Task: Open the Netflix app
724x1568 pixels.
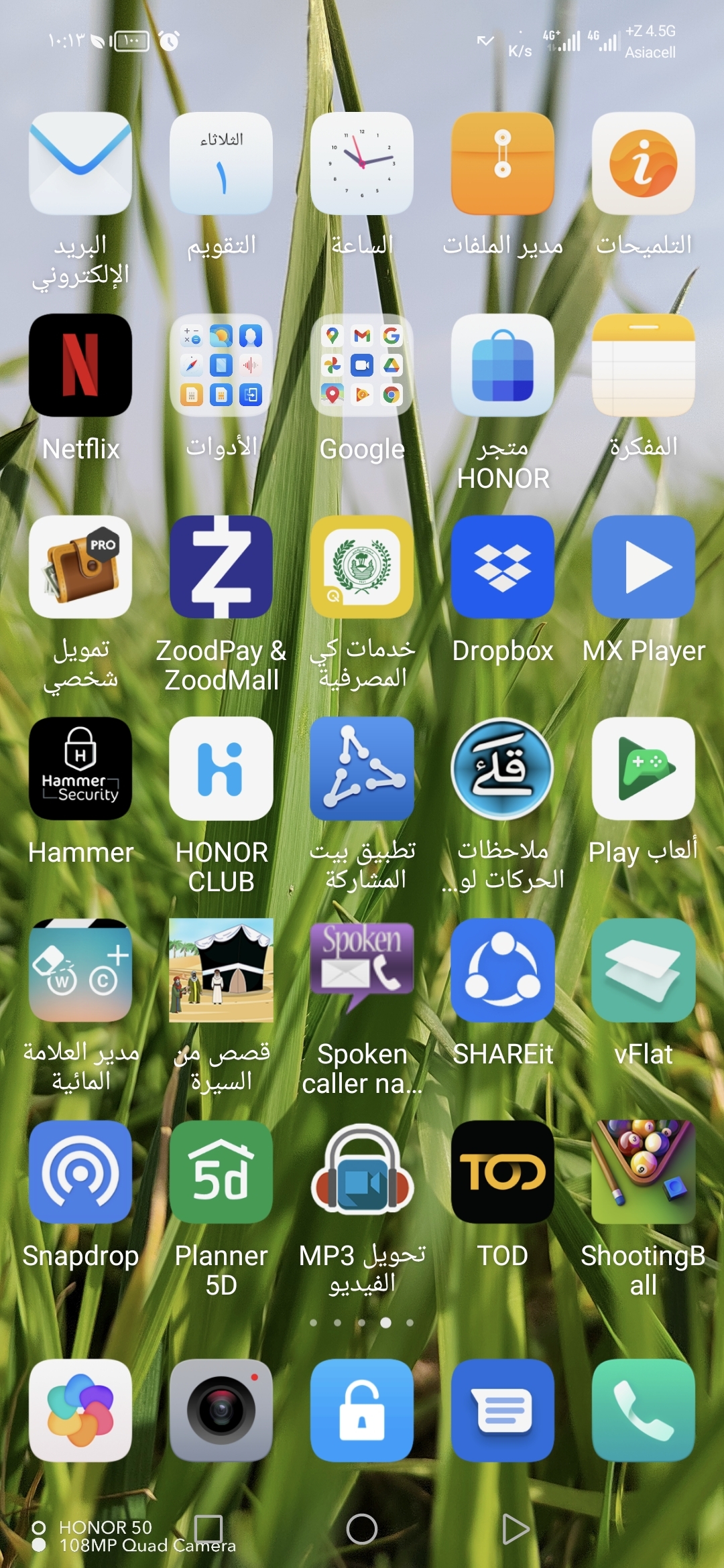Action: 80,365
